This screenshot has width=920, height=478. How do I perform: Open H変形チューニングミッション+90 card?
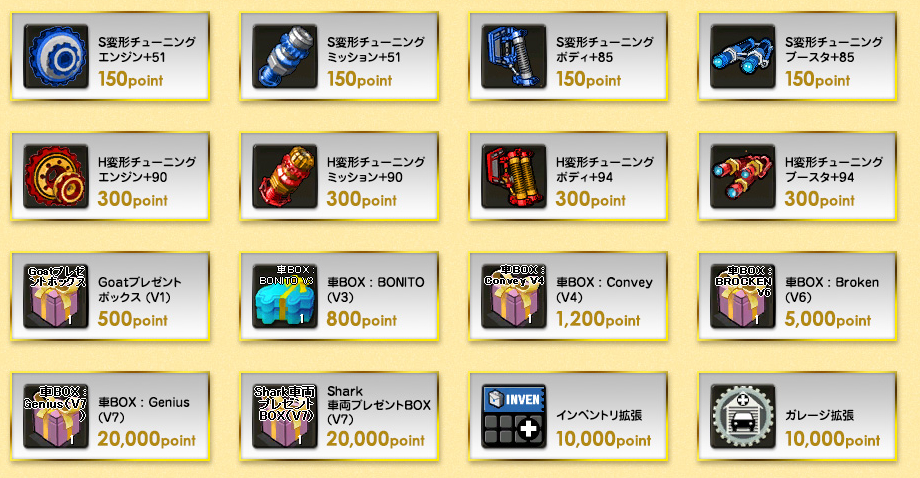point(340,177)
